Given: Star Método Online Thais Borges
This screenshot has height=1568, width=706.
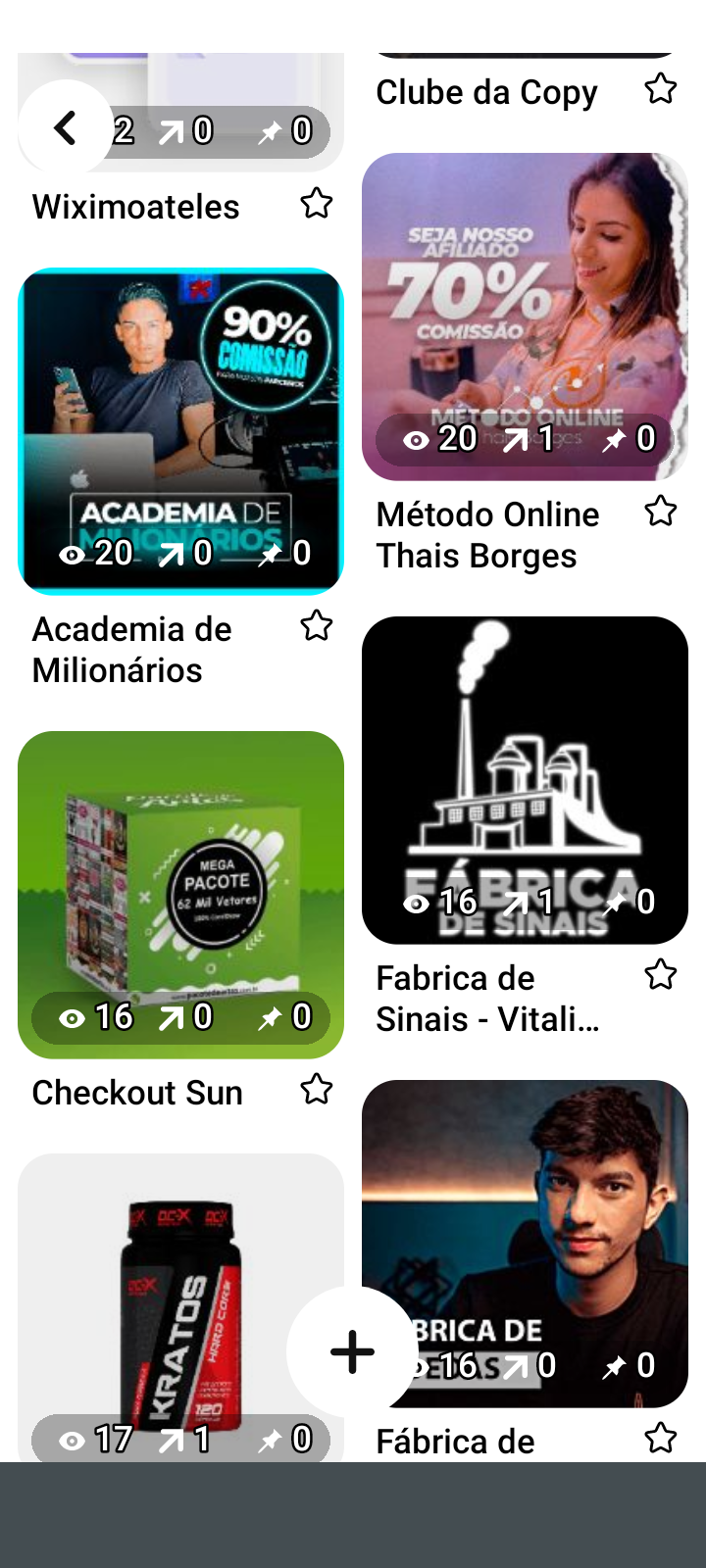Looking at the screenshot, I should tap(660, 511).
